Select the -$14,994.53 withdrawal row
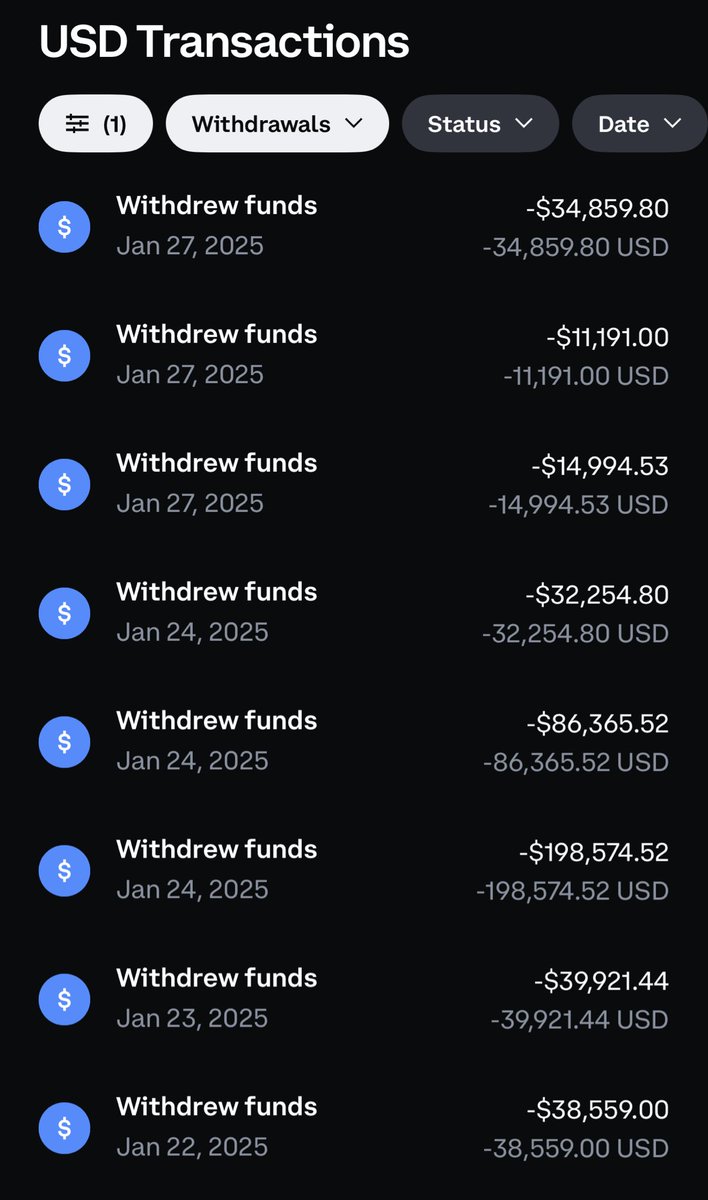The width and height of the screenshot is (708, 1200). [353, 484]
